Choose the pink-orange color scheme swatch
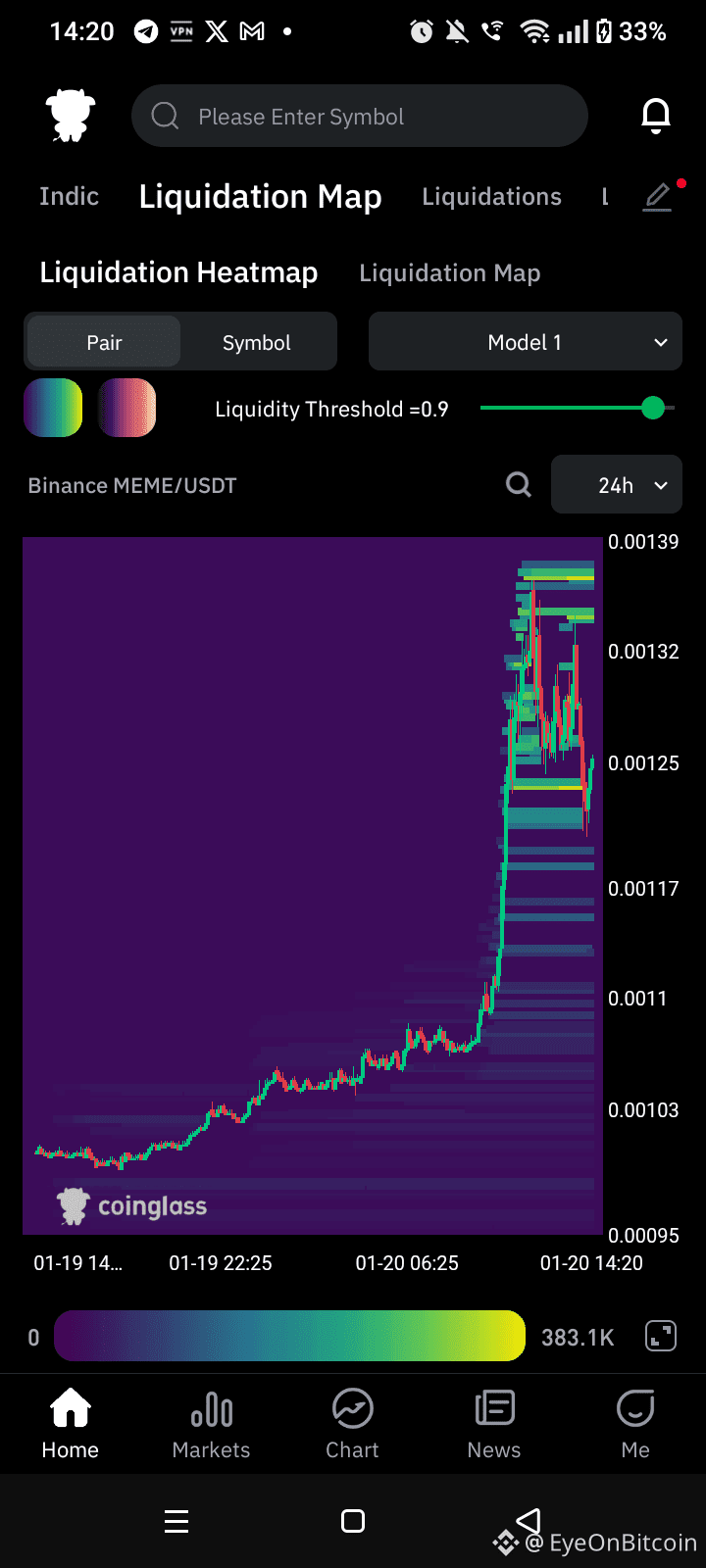 point(127,408)
